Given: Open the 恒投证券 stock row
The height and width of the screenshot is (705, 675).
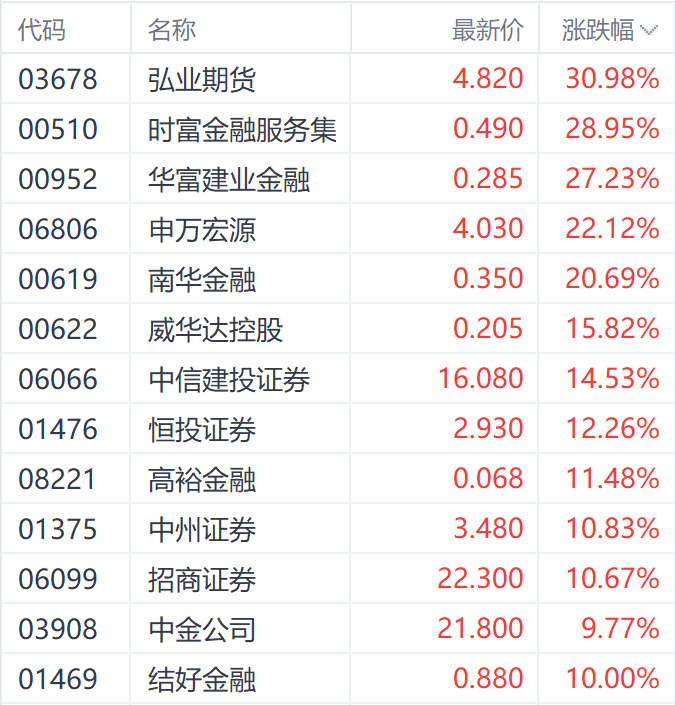Looking at the screenshot, I should (202, 429).
